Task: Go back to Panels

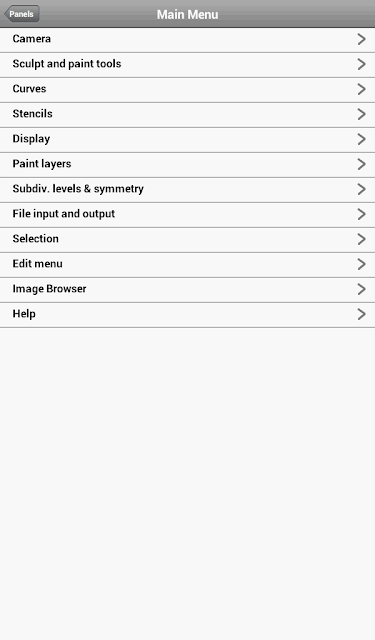Action: click(22, 14)
